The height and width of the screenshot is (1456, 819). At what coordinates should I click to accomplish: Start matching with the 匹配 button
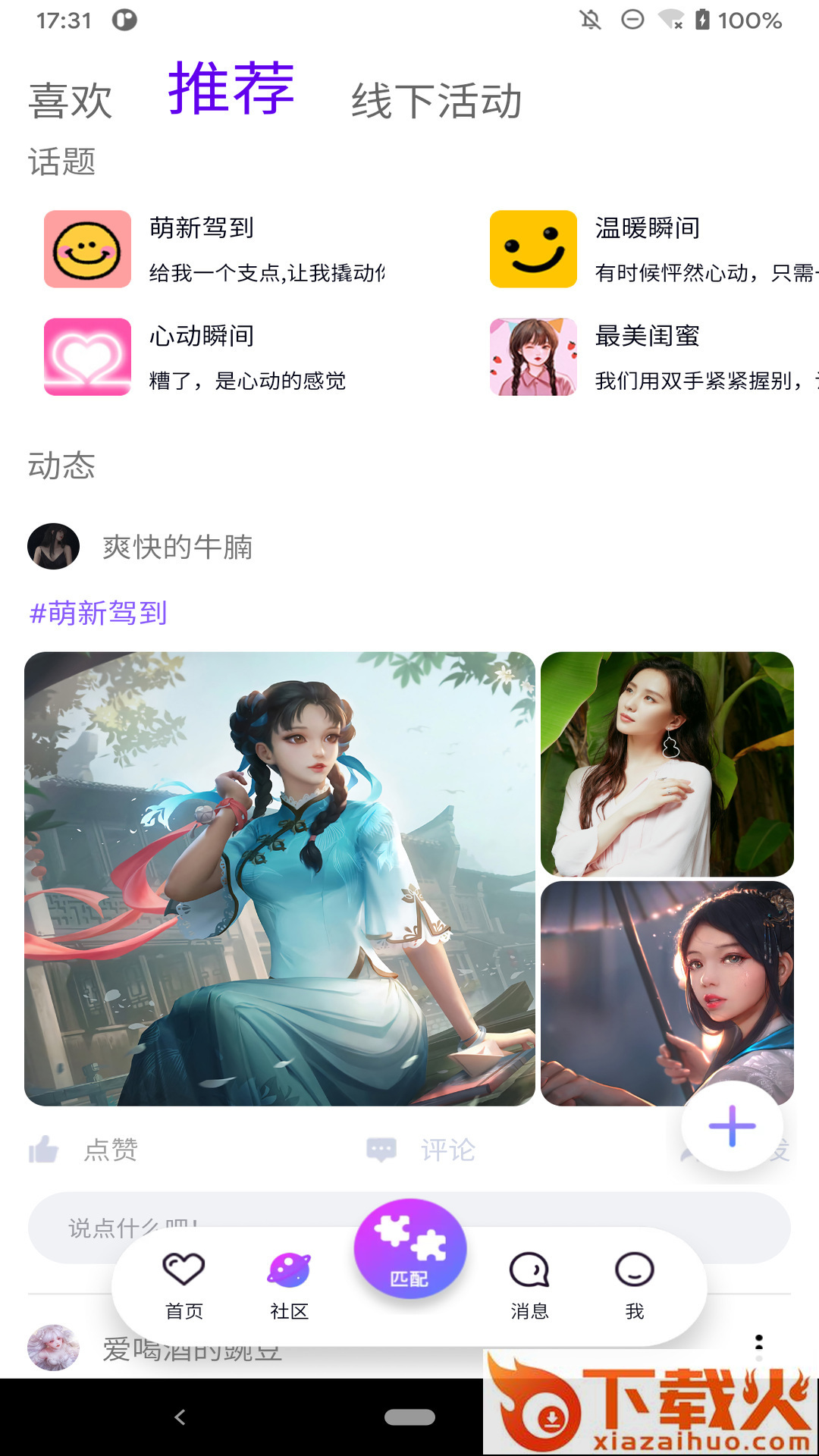point(409,1249)
